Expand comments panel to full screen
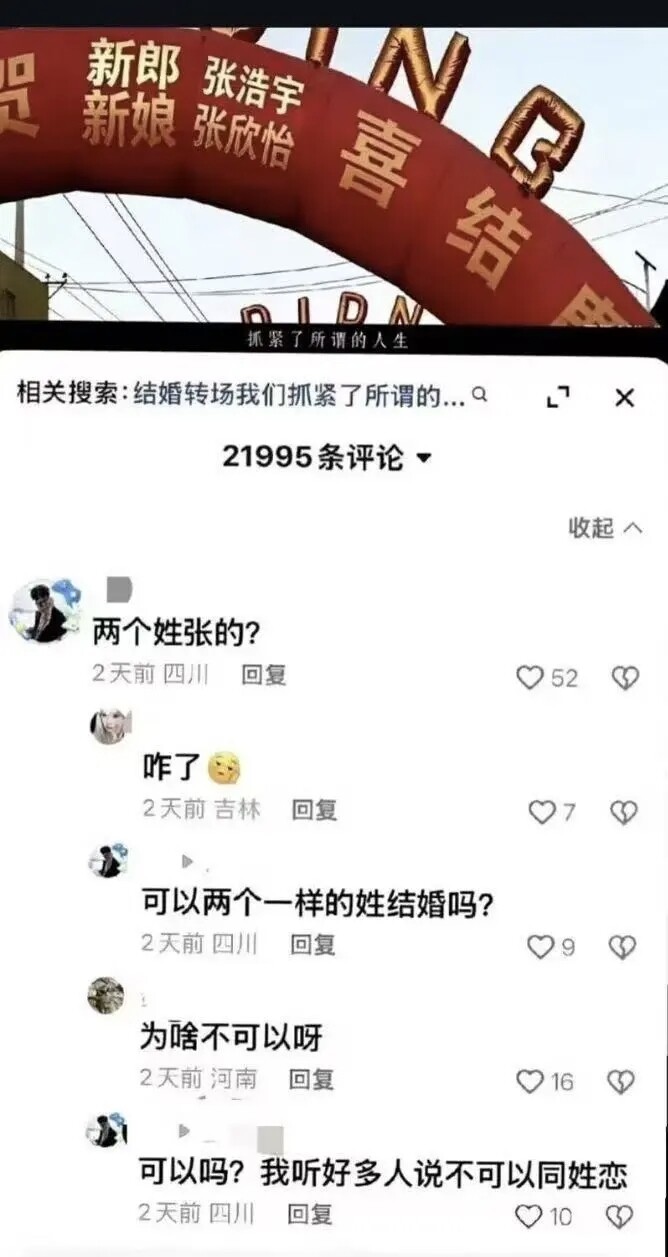The width and height of the screenshot is (668, 1257). point(558,398)
